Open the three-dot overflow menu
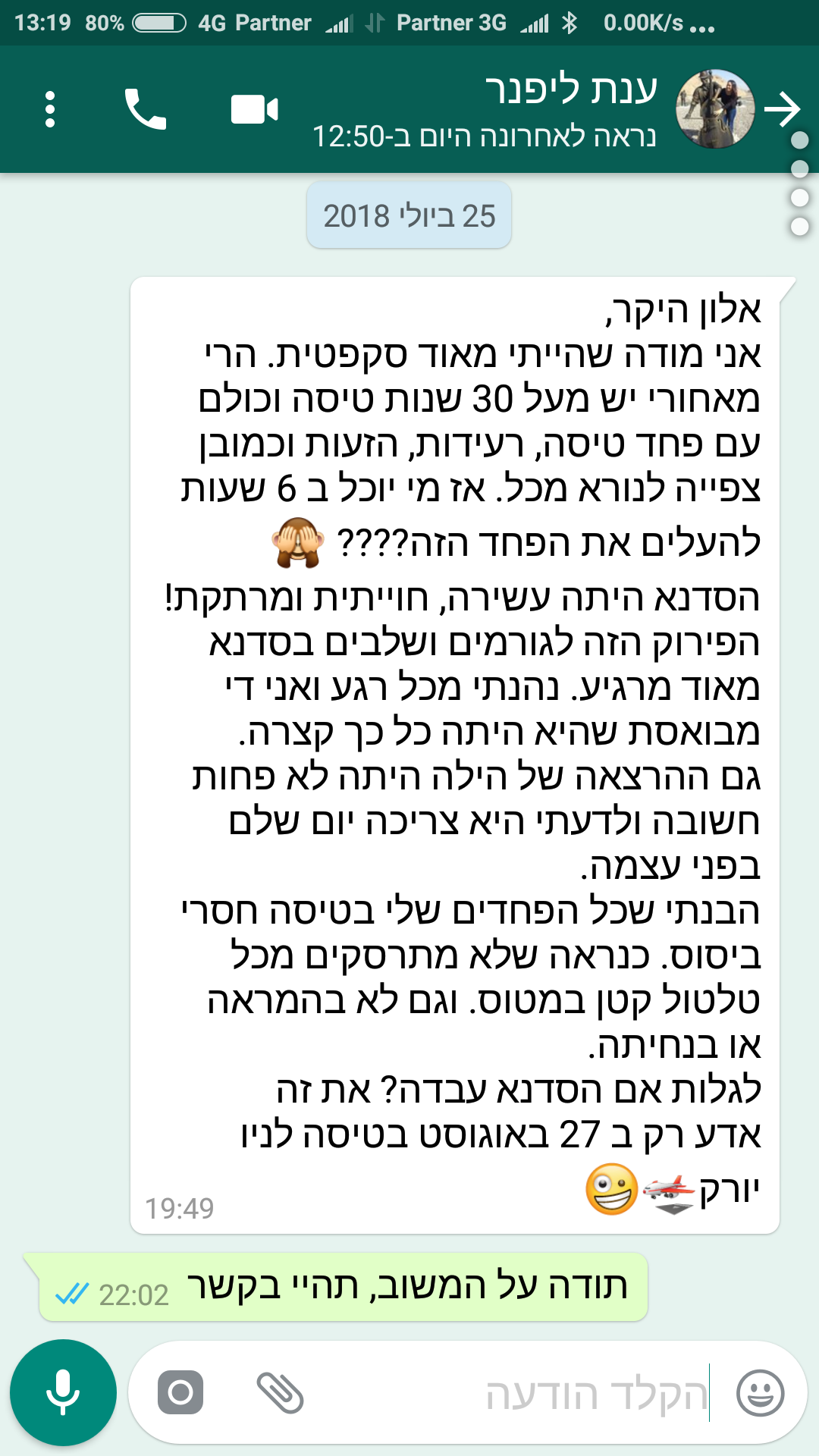This screenshot has width=819, height=1456. pos(50,110)
